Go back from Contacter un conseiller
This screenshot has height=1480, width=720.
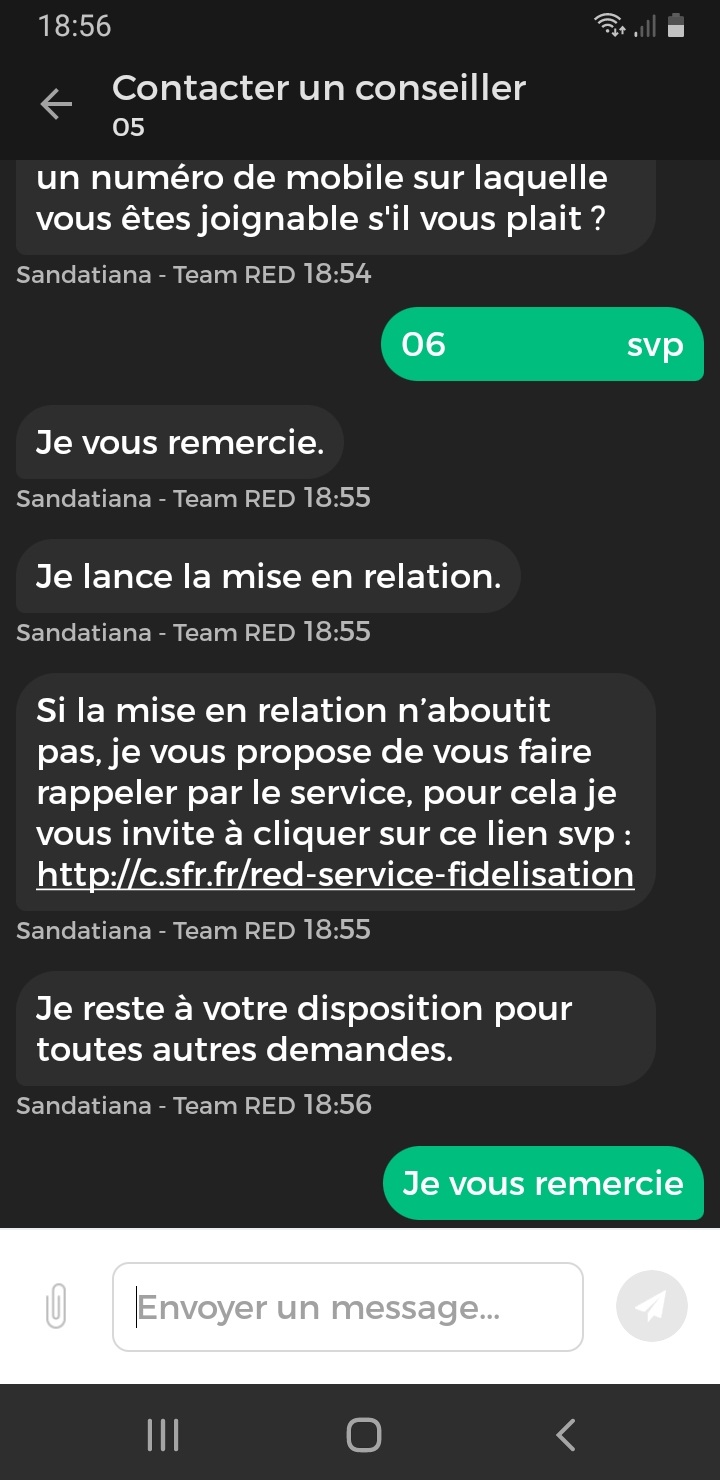pyautogui.click(x=56, y=105)
